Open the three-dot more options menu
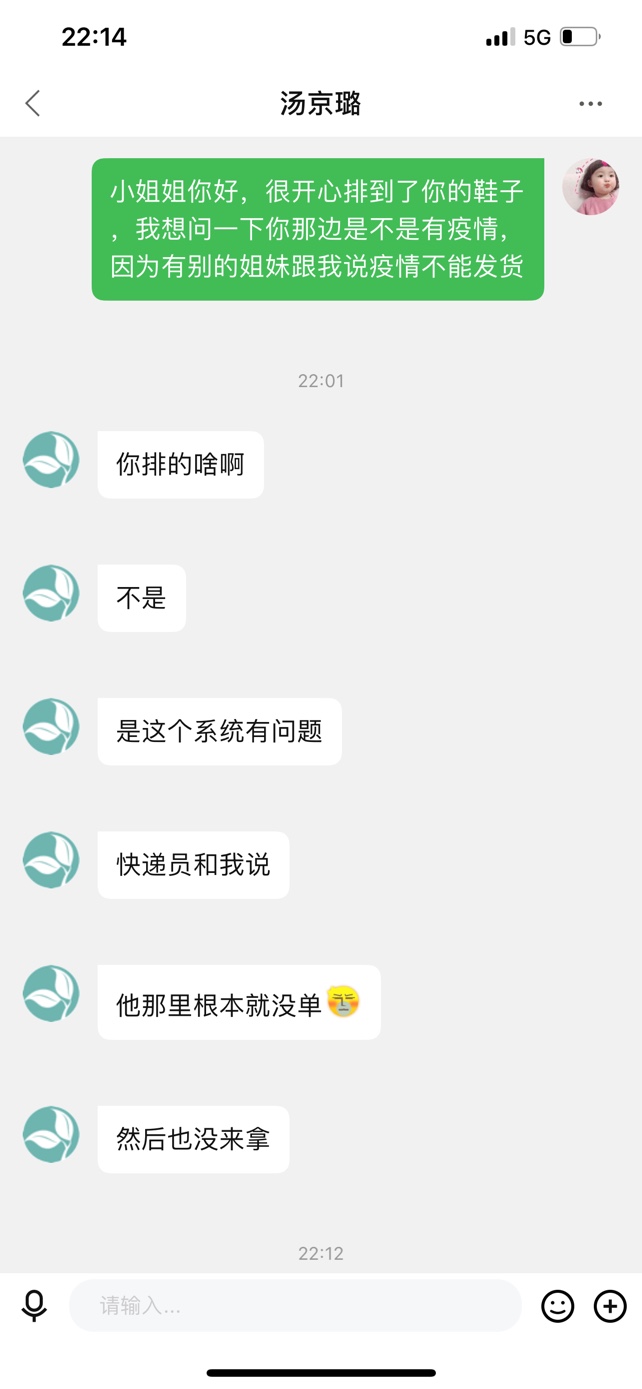 click(590, 104)
